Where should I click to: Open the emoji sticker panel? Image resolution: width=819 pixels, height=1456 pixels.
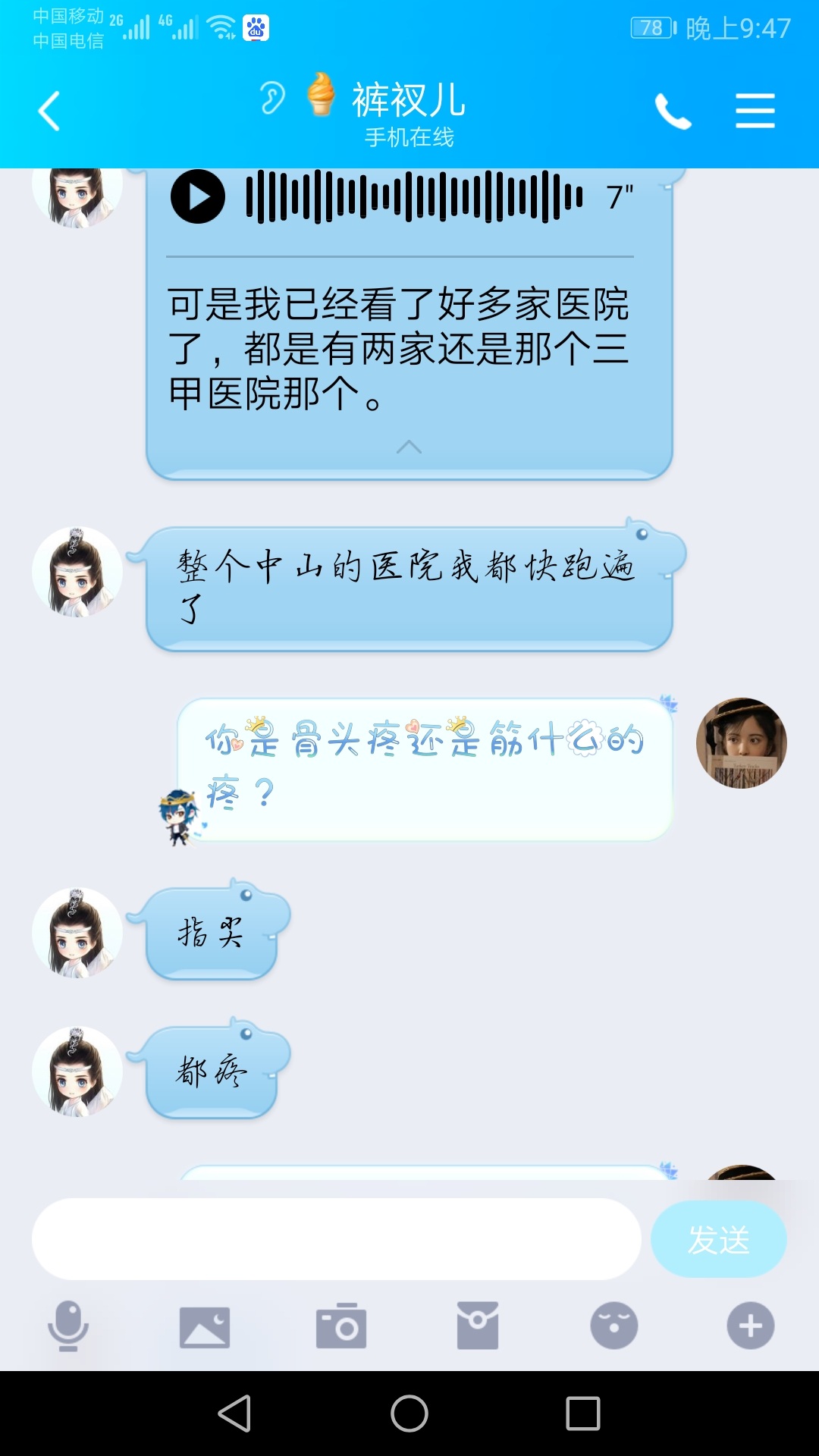pyautogui.click(x=613, y=1326)
